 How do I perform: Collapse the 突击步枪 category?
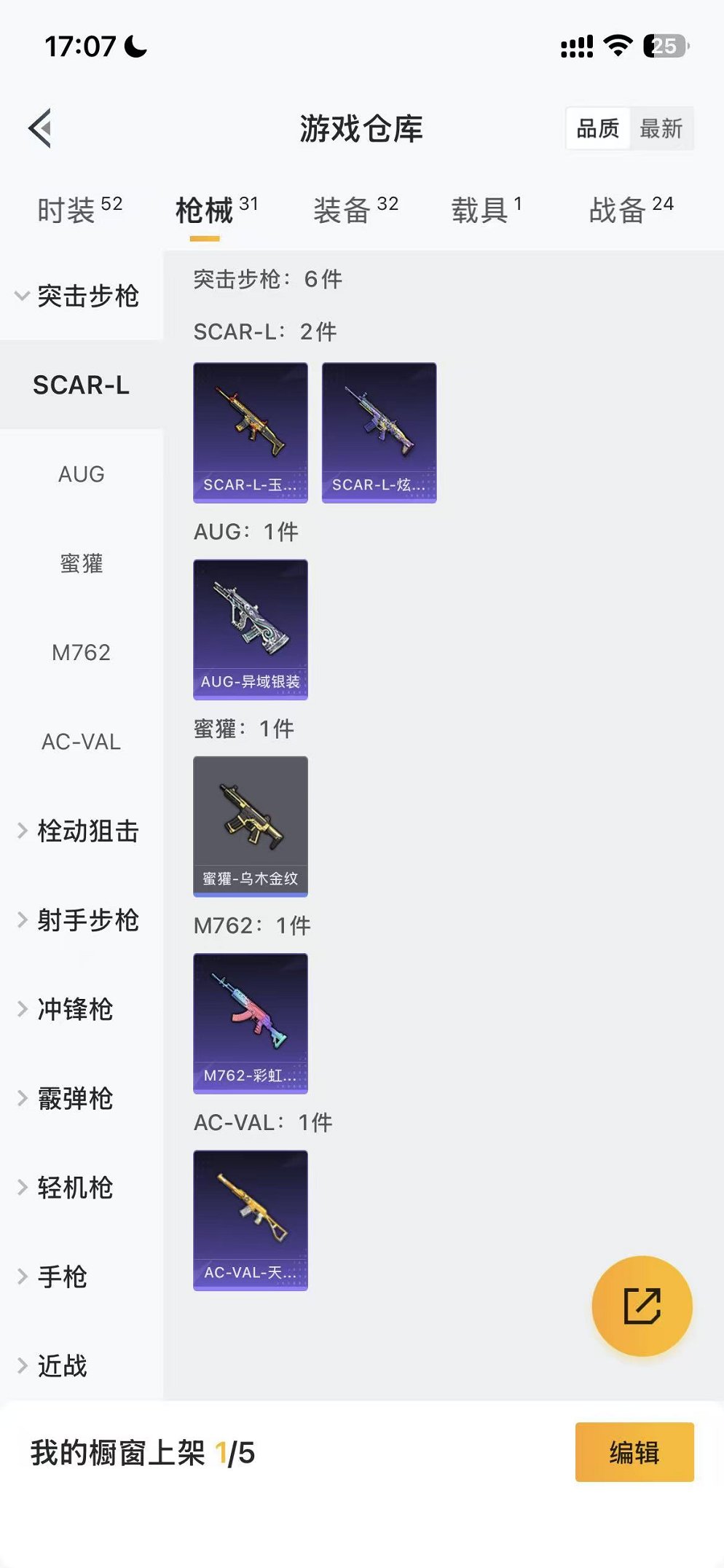coord(80,297)
